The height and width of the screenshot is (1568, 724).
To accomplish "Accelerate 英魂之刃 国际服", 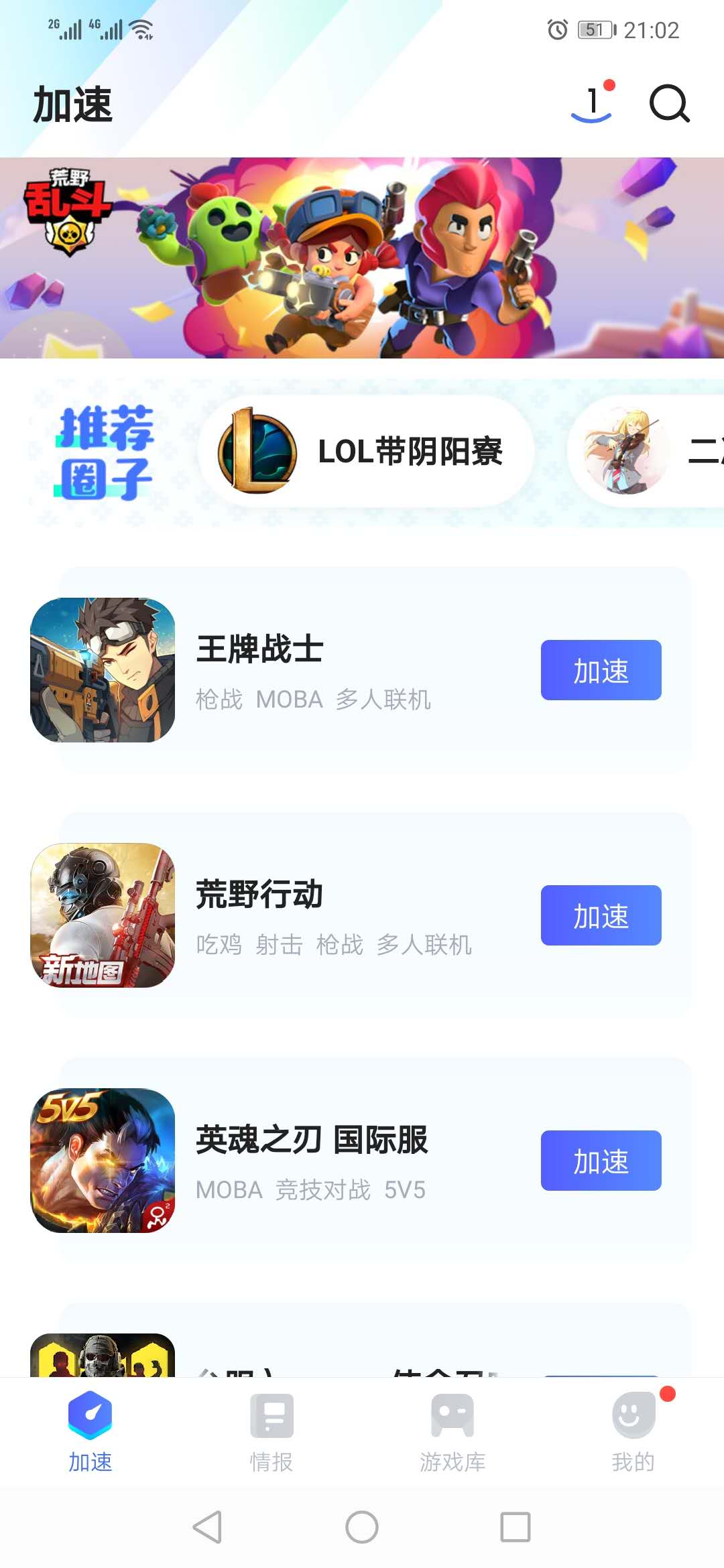I will [601, 1161].
